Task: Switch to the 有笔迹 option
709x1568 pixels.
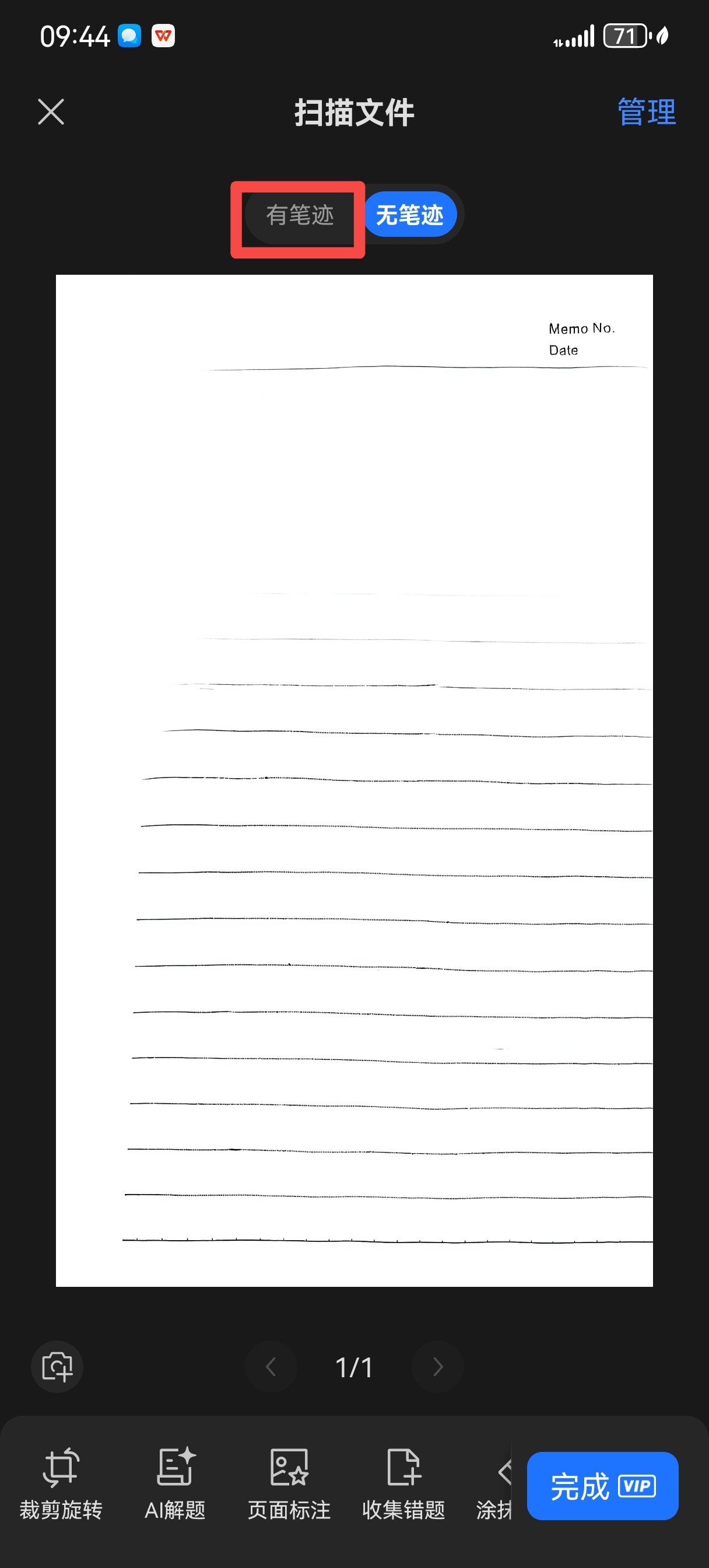Action: pyautogui.click(x=300, y=215)
